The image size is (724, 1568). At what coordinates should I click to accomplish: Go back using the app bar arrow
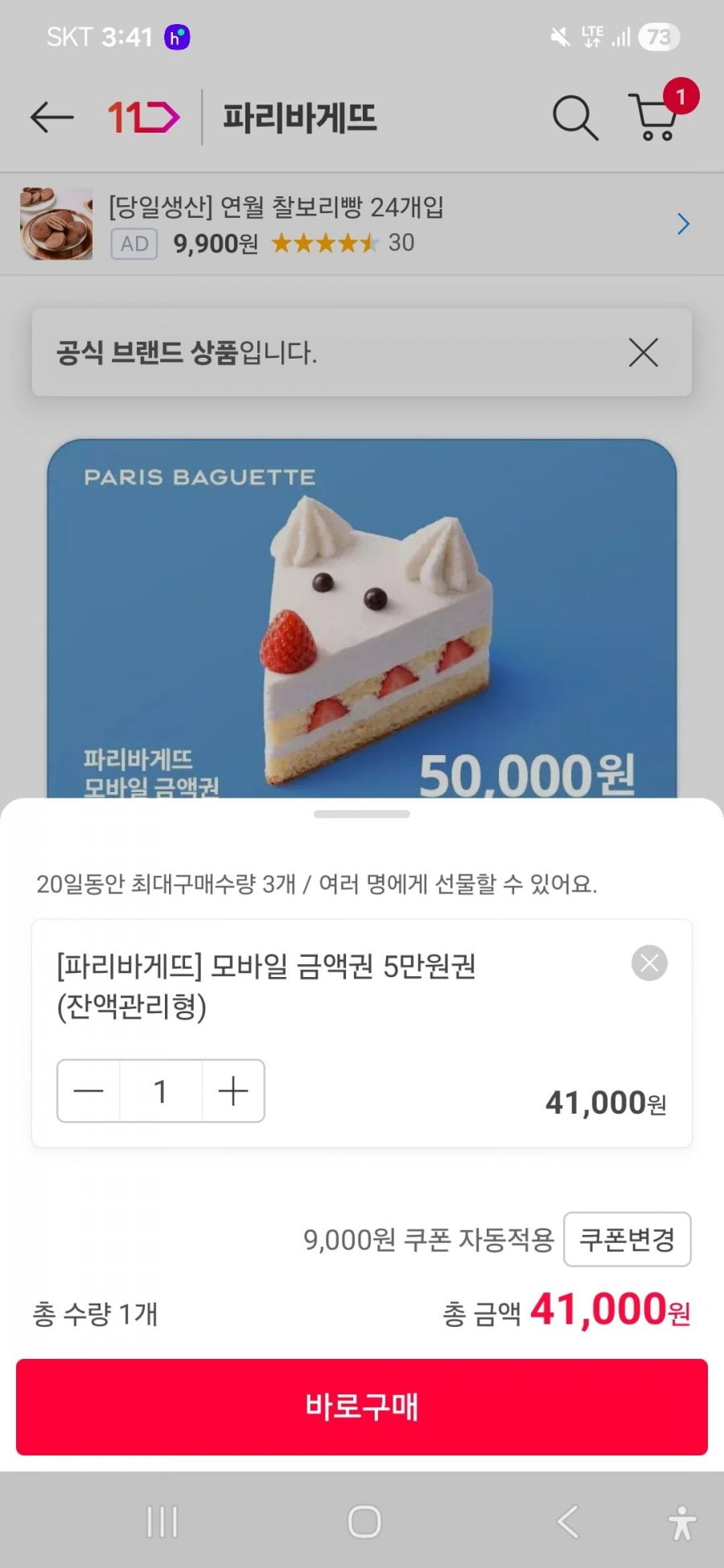(x=51, y=117)
